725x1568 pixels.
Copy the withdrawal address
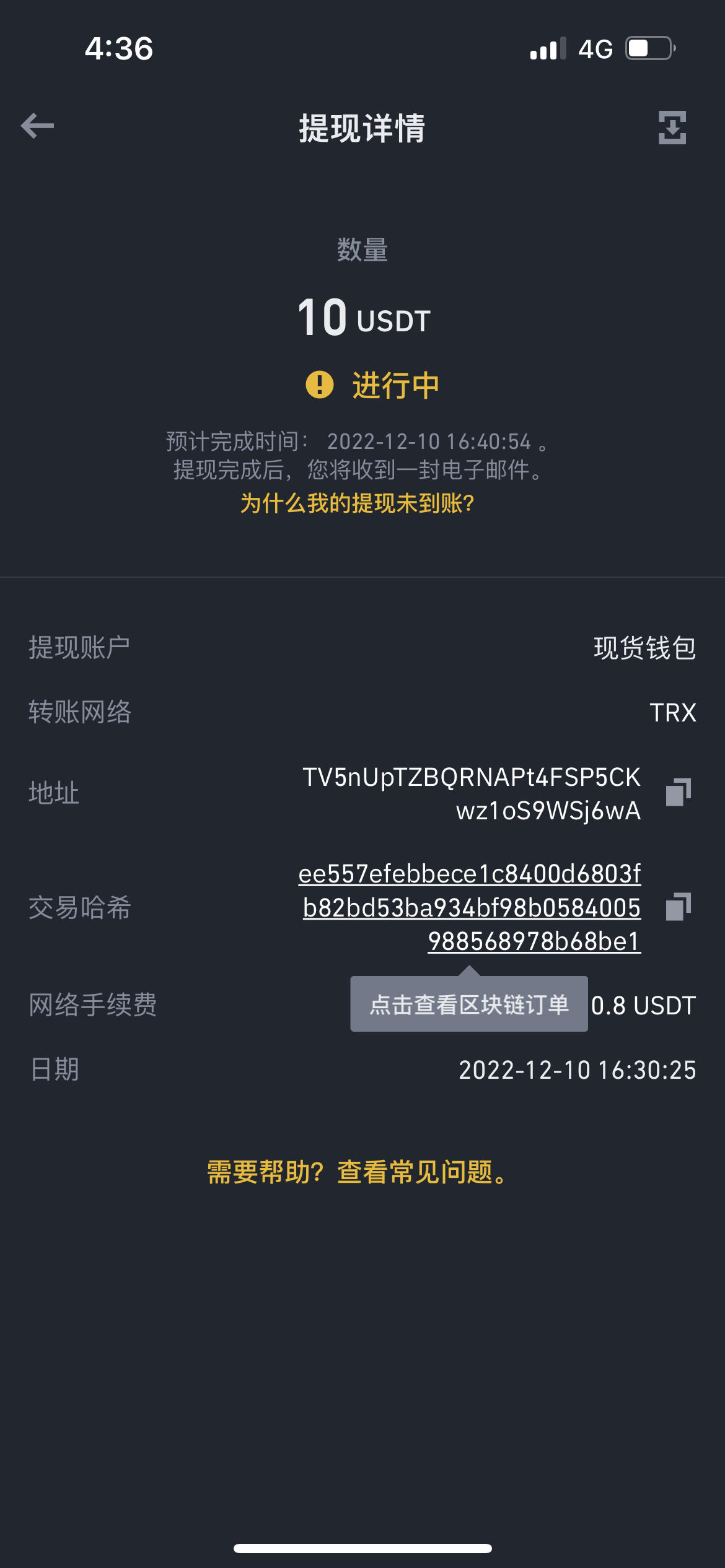click(679, 792)
